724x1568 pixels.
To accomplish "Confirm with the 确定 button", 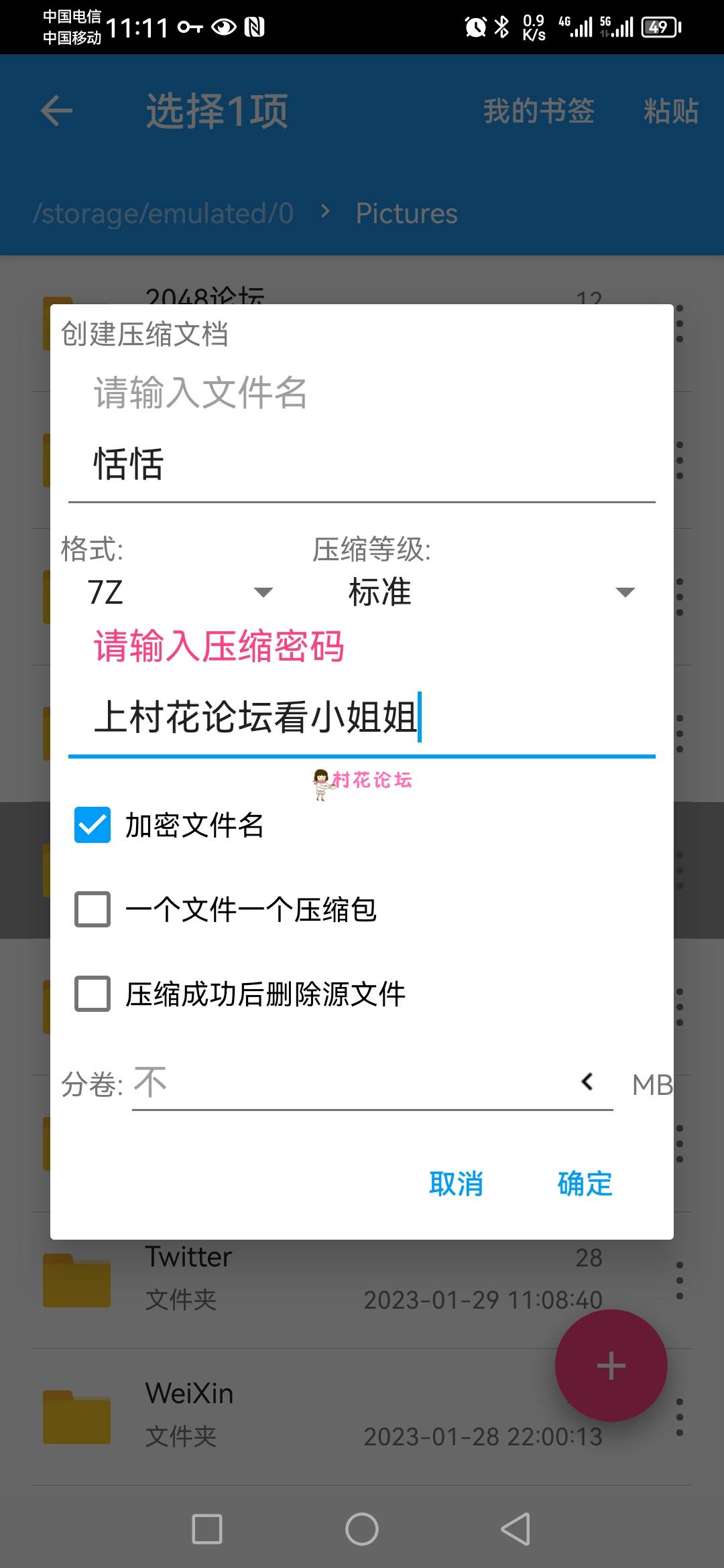I will tap(585, 1184).
